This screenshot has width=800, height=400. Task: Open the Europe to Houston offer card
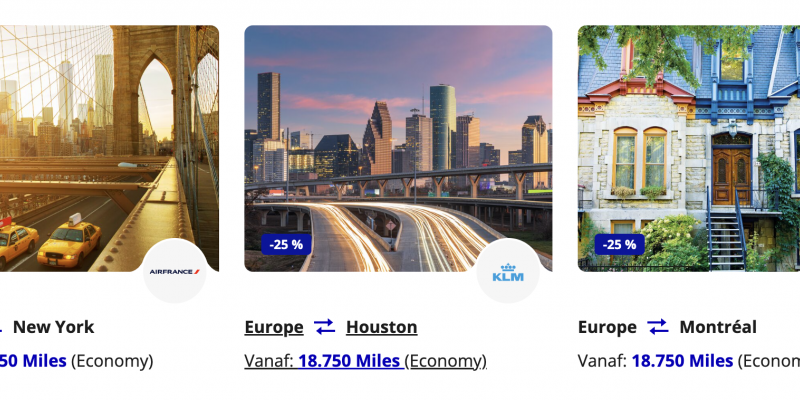398,148
